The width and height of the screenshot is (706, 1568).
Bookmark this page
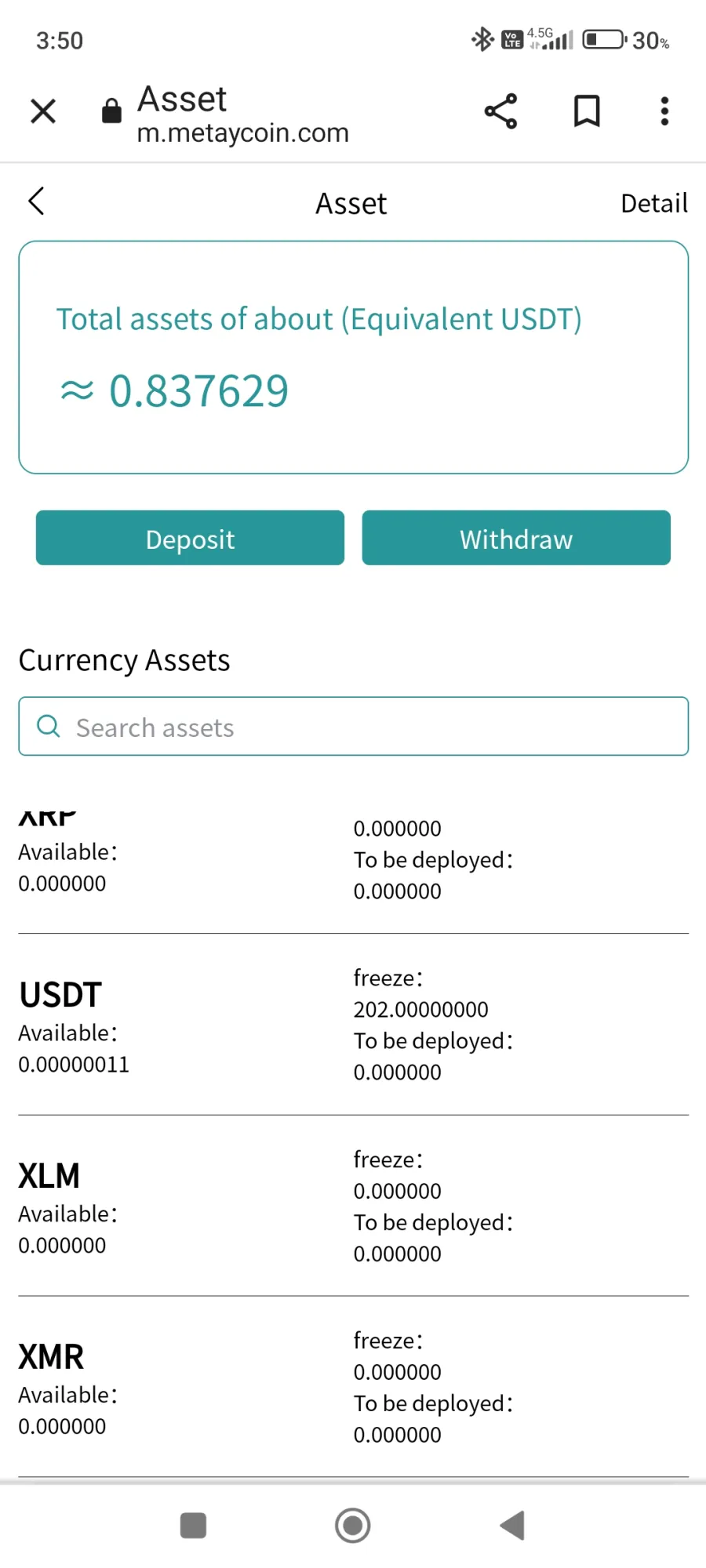click(x=587, y=111)
